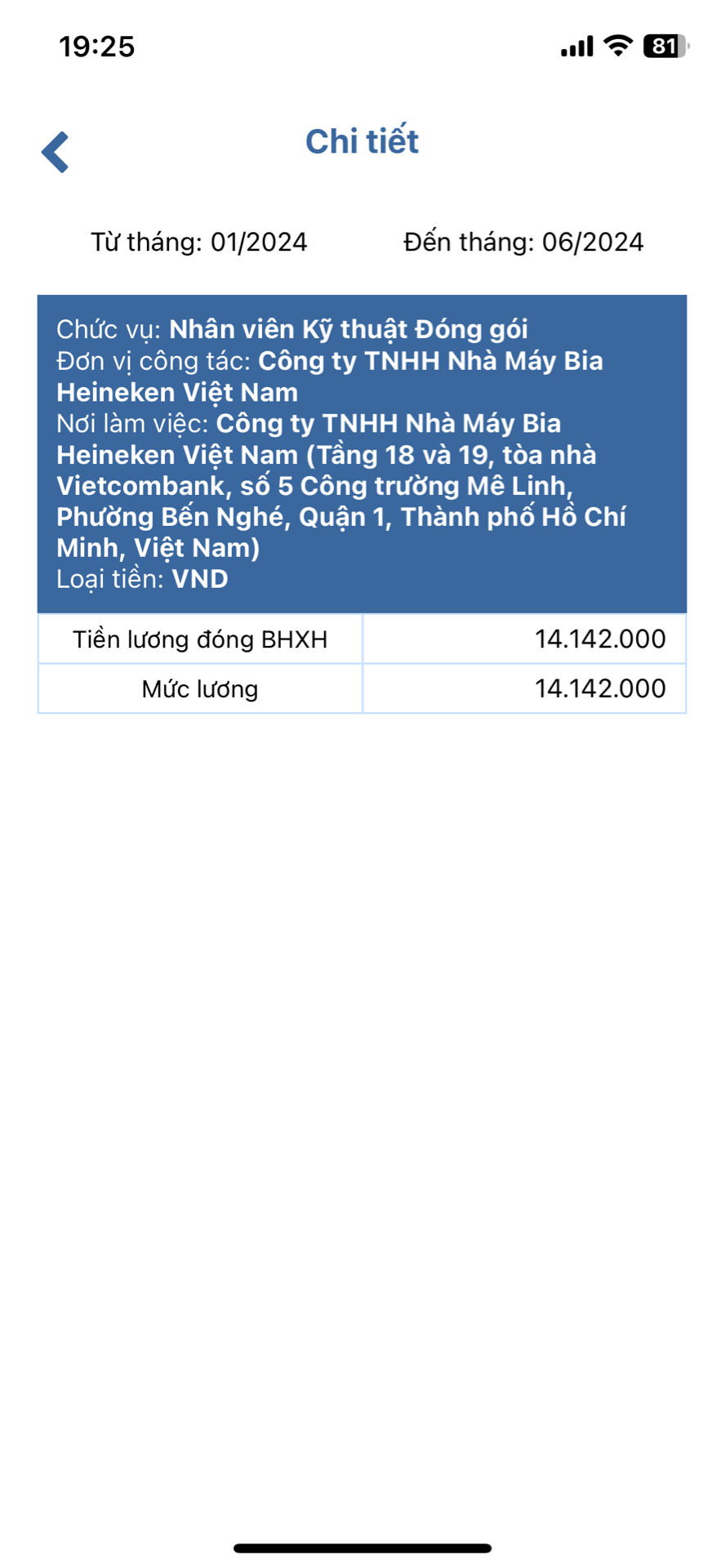Go back using the header arrow
This screenshot has width=725, height=1568.
(56, 152)
